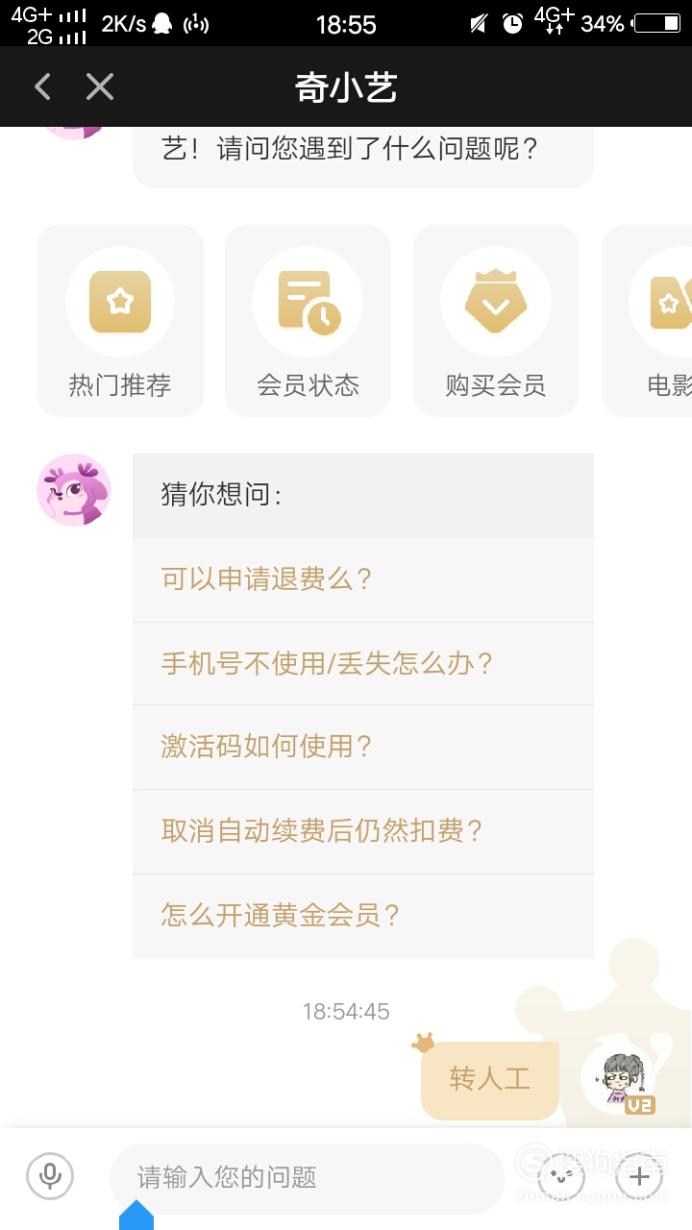Open the emoji picker
692x1230 pixels.
(x=561, y=1176)
